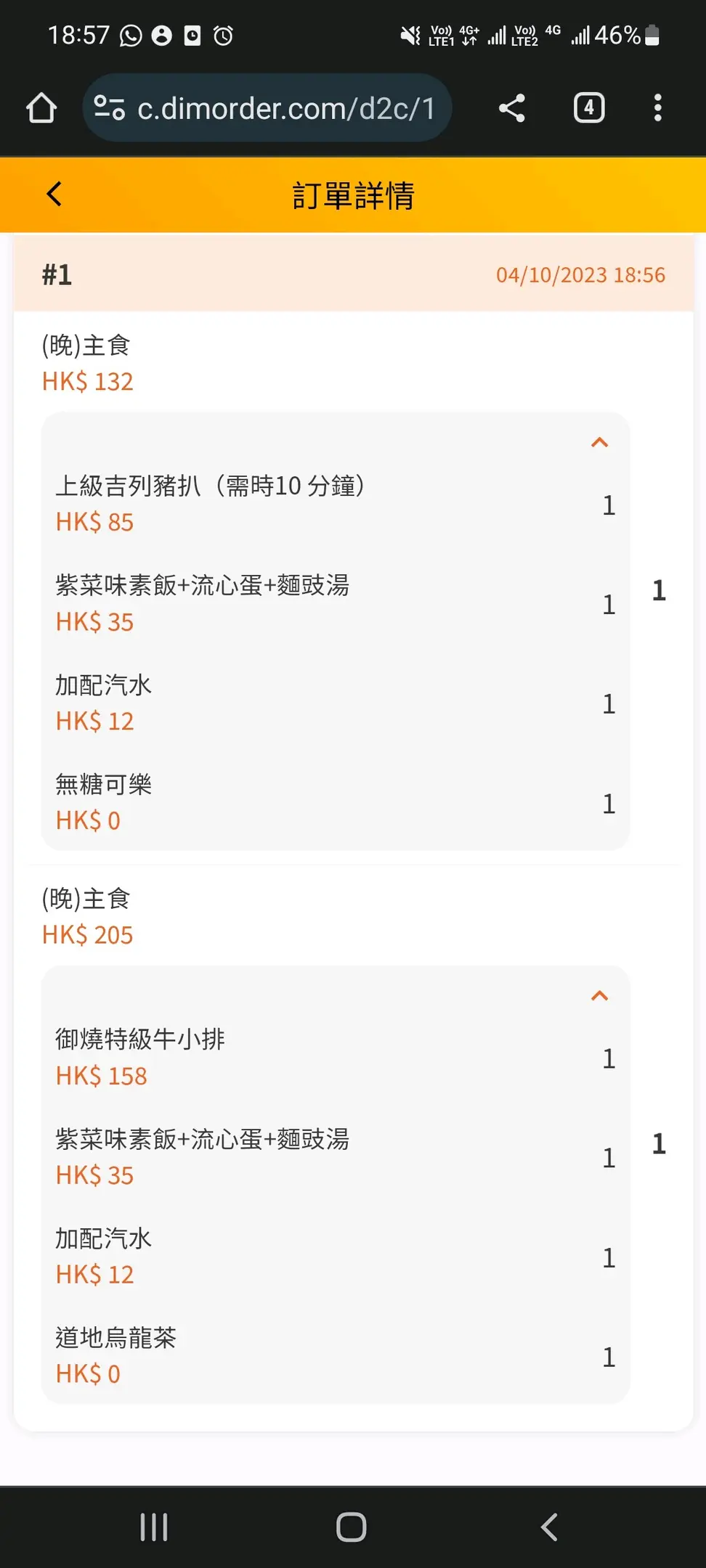Go to the system home screen

(352, 1527)
